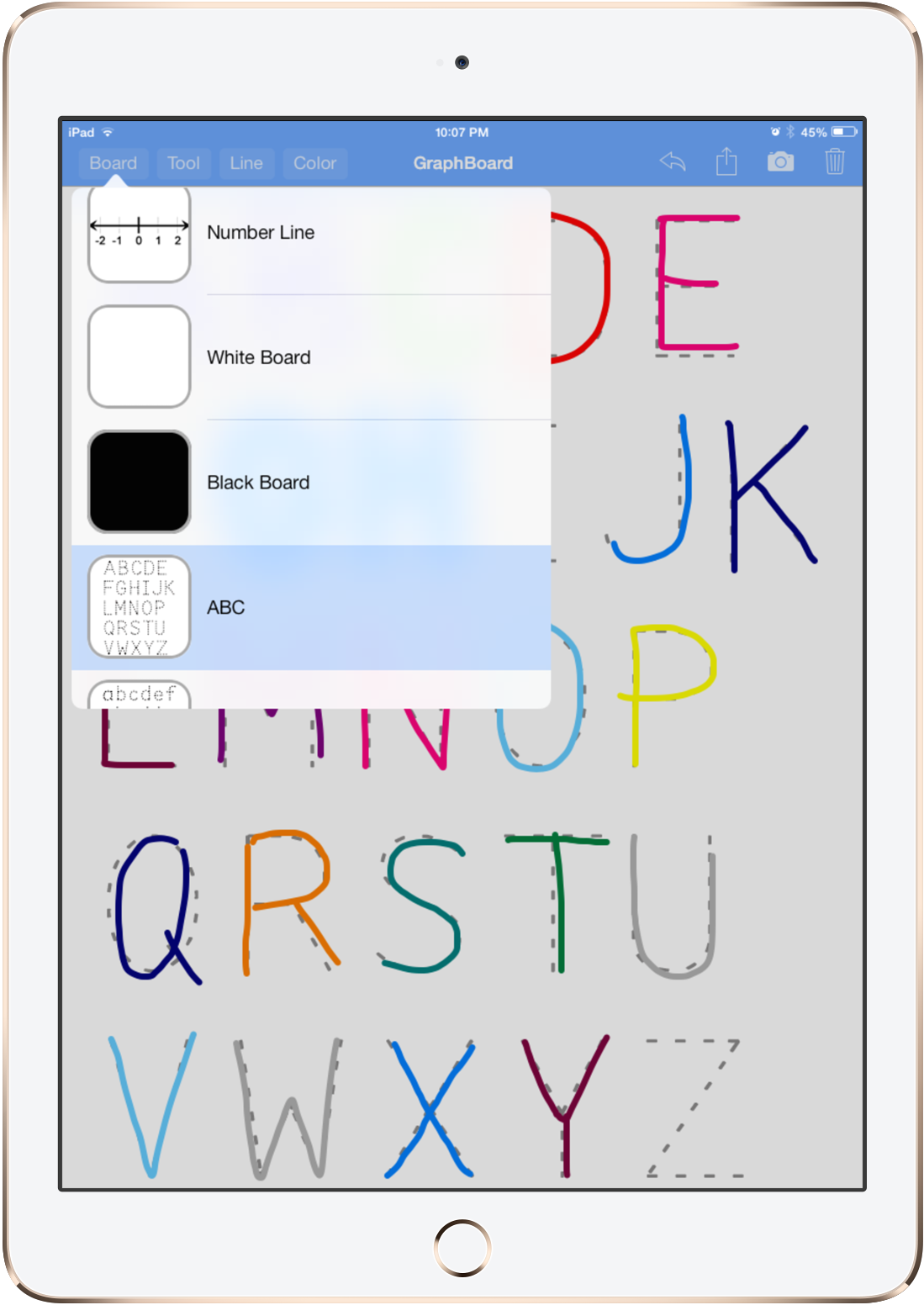Share the current drawing
This screenshot has height=1305, width=924.
(726, 161)
